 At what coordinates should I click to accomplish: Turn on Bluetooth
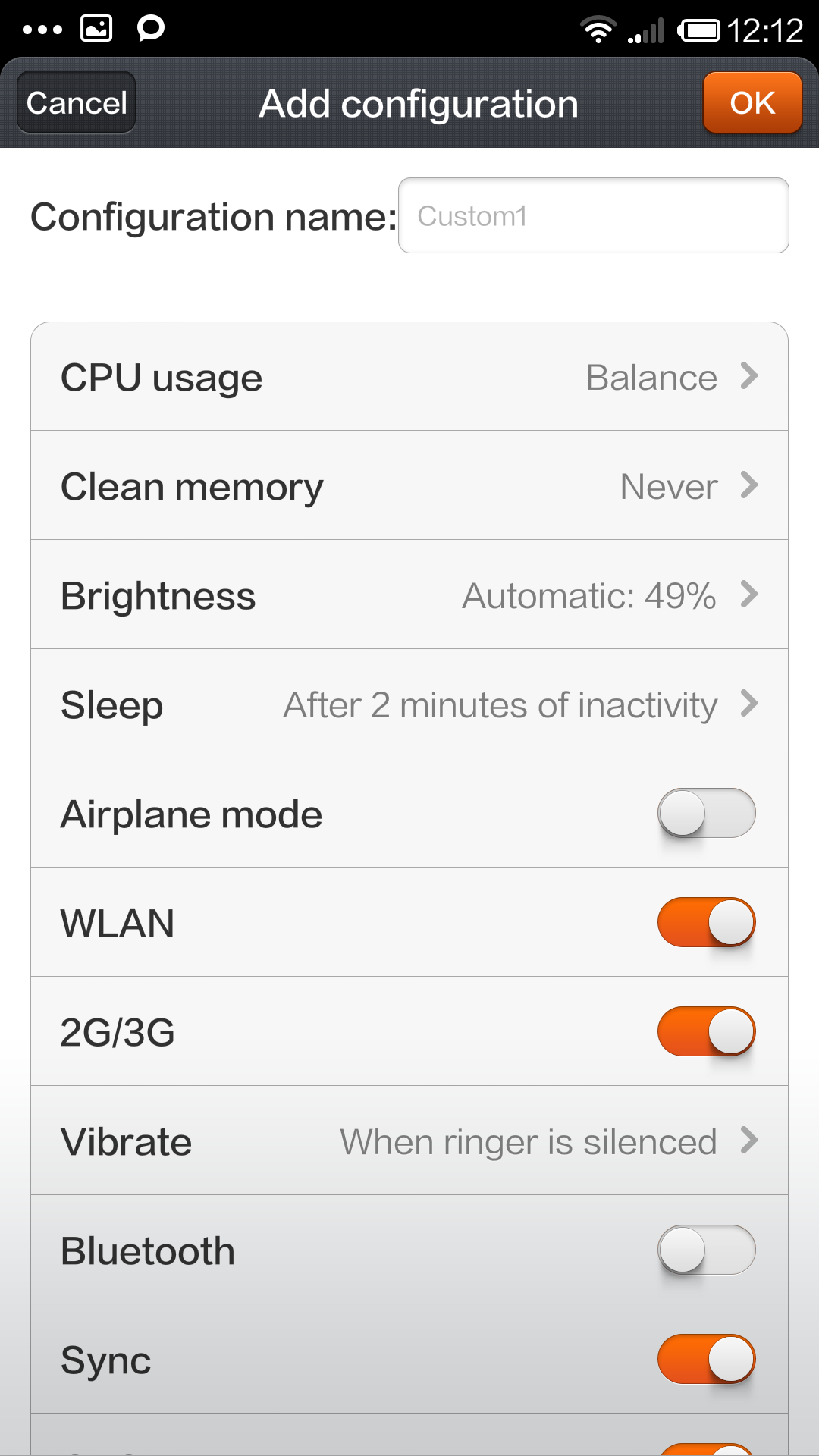706,1250
